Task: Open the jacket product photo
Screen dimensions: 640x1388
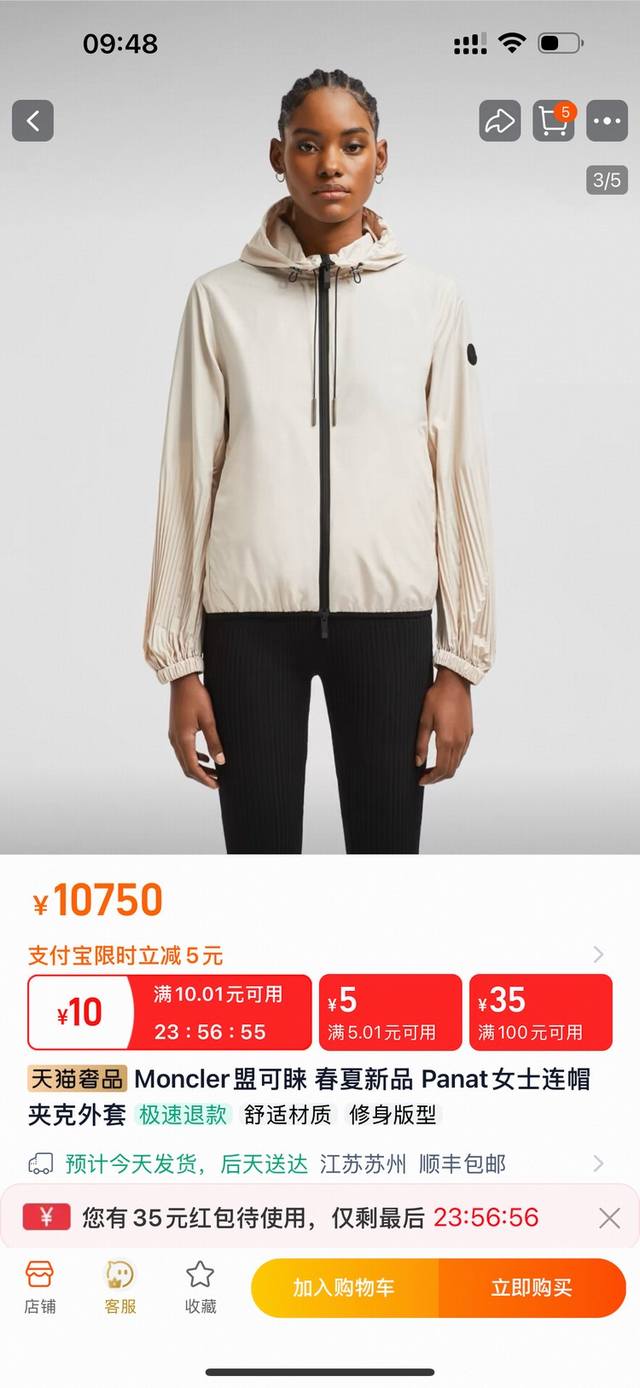Action: (320, 480)
